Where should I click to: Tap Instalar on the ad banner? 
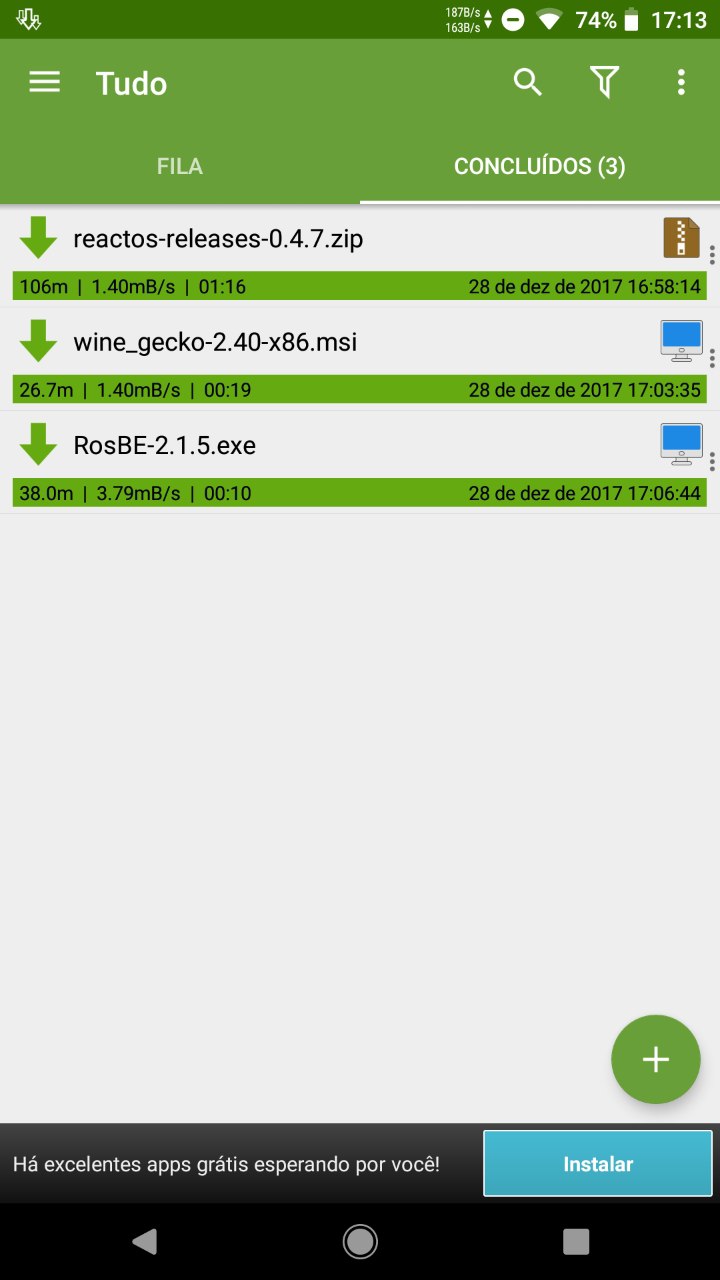[597, 1164]
